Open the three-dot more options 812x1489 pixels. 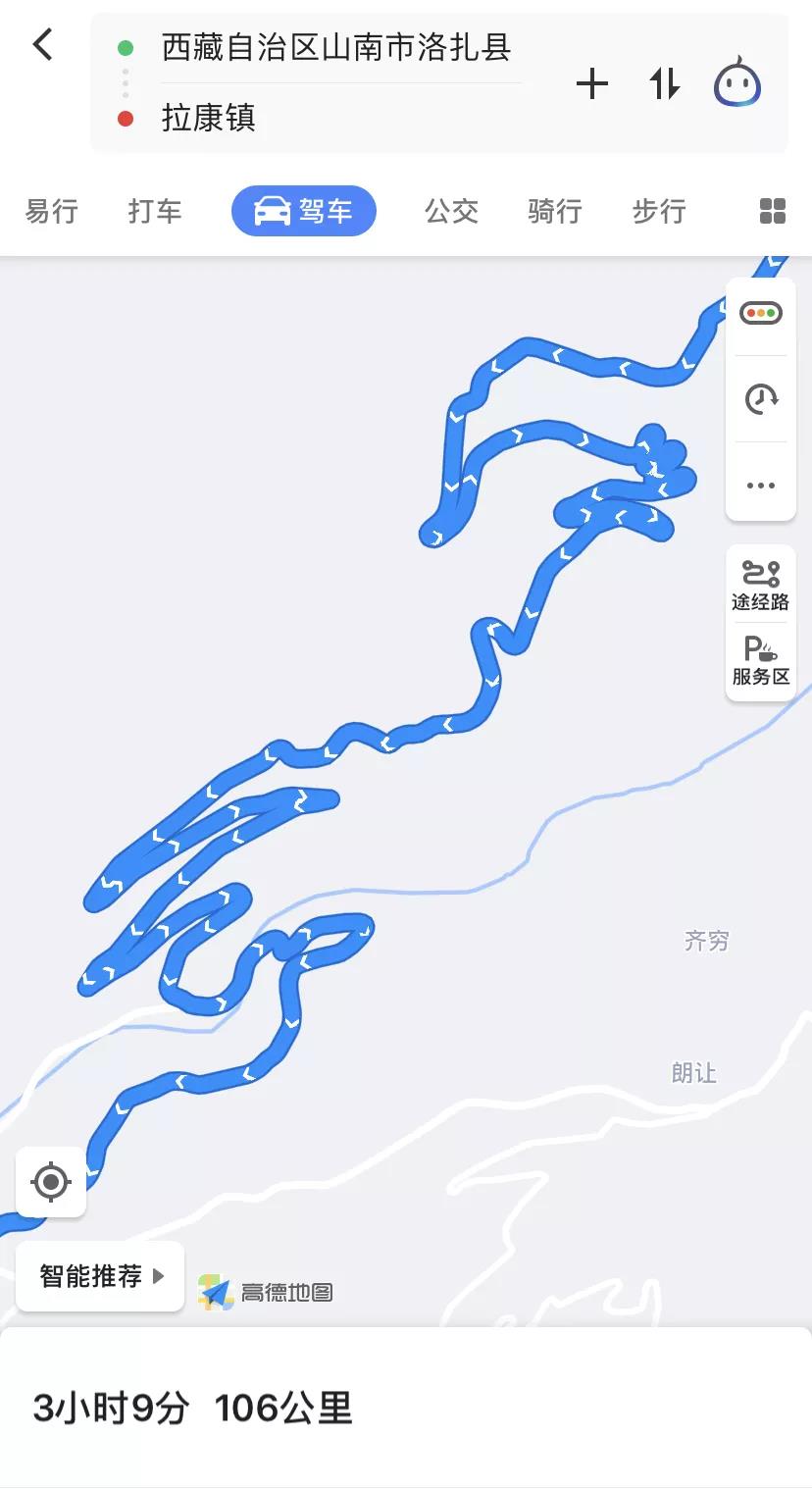point(761,485)
